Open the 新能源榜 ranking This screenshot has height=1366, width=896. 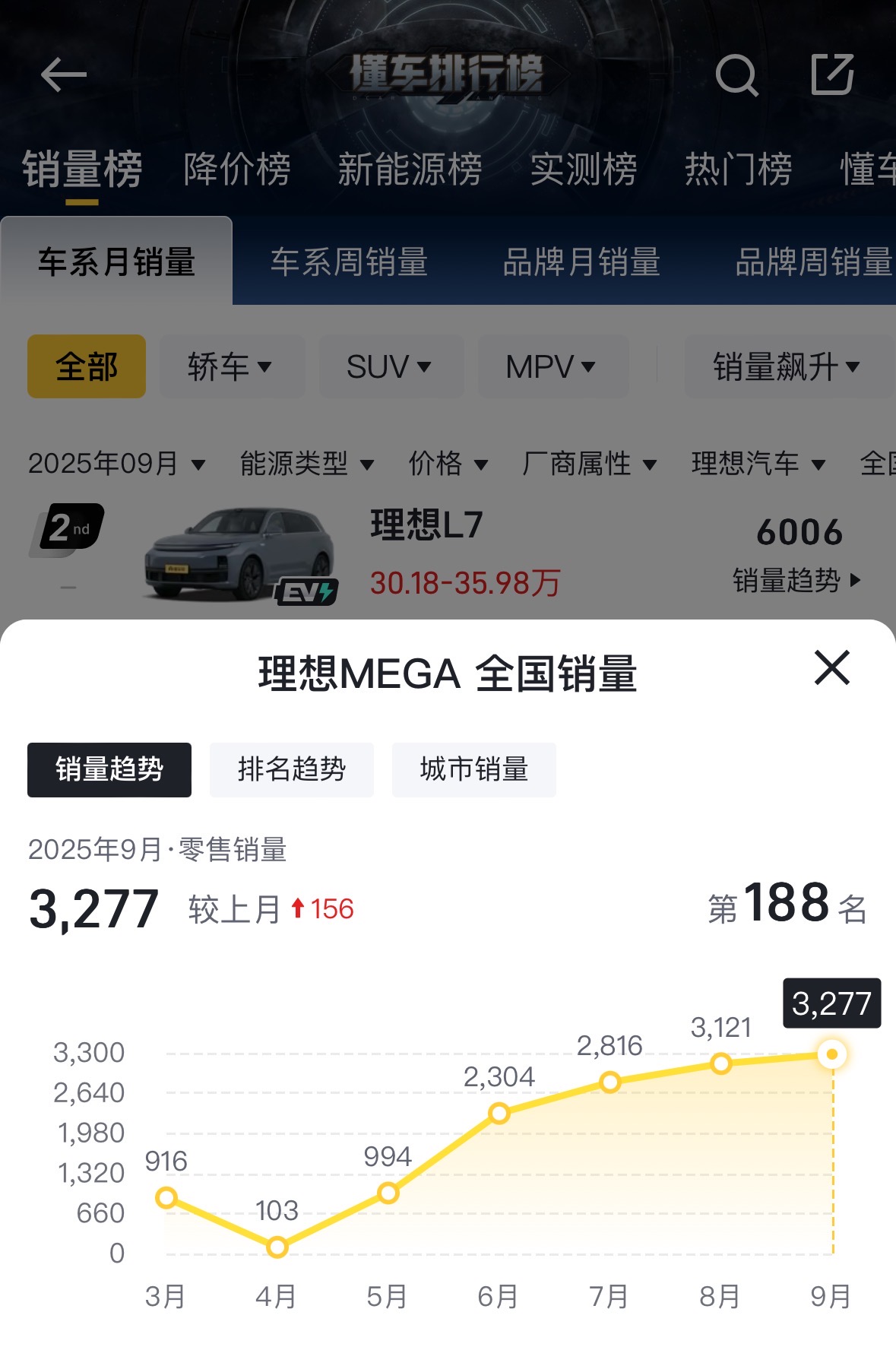[x=410, y=169]
